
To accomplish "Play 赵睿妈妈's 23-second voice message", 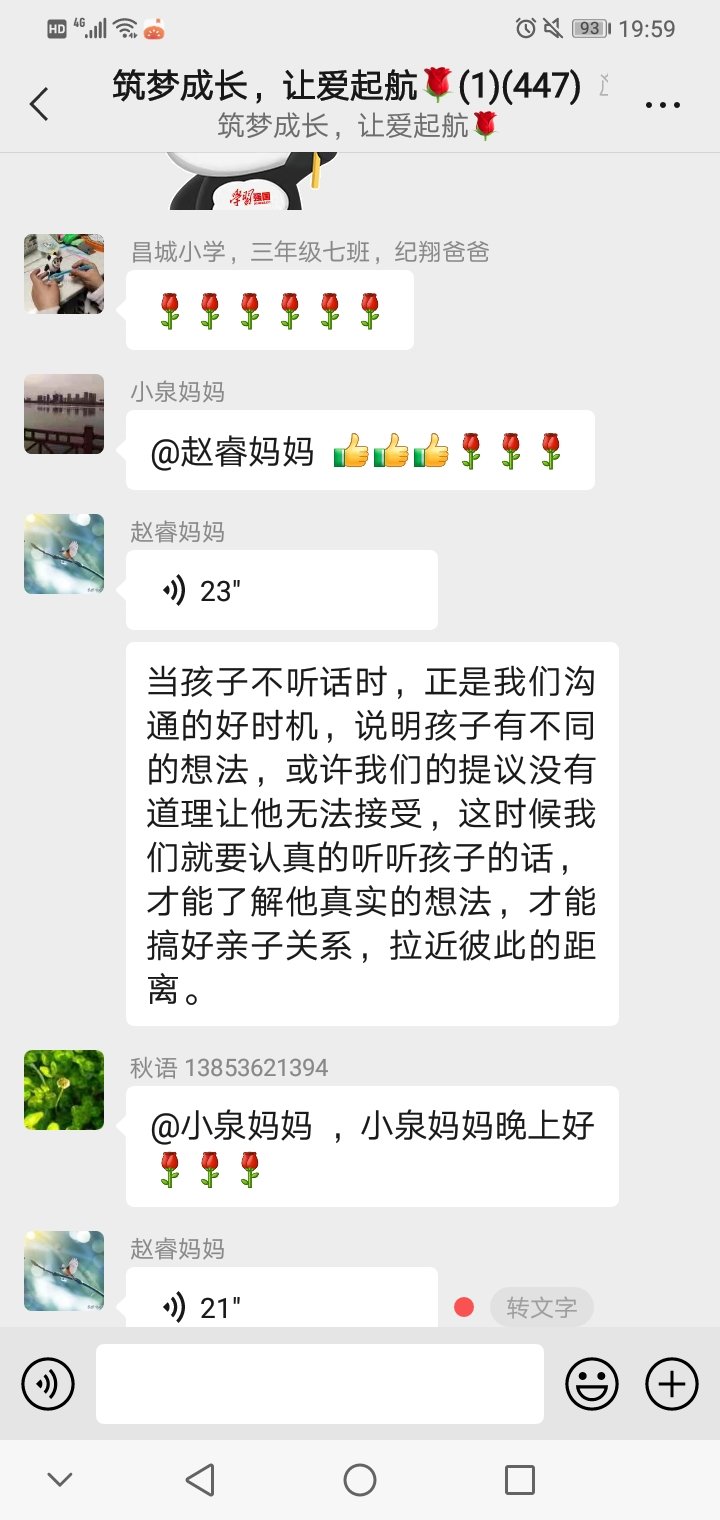I will (x=280, y=590).
